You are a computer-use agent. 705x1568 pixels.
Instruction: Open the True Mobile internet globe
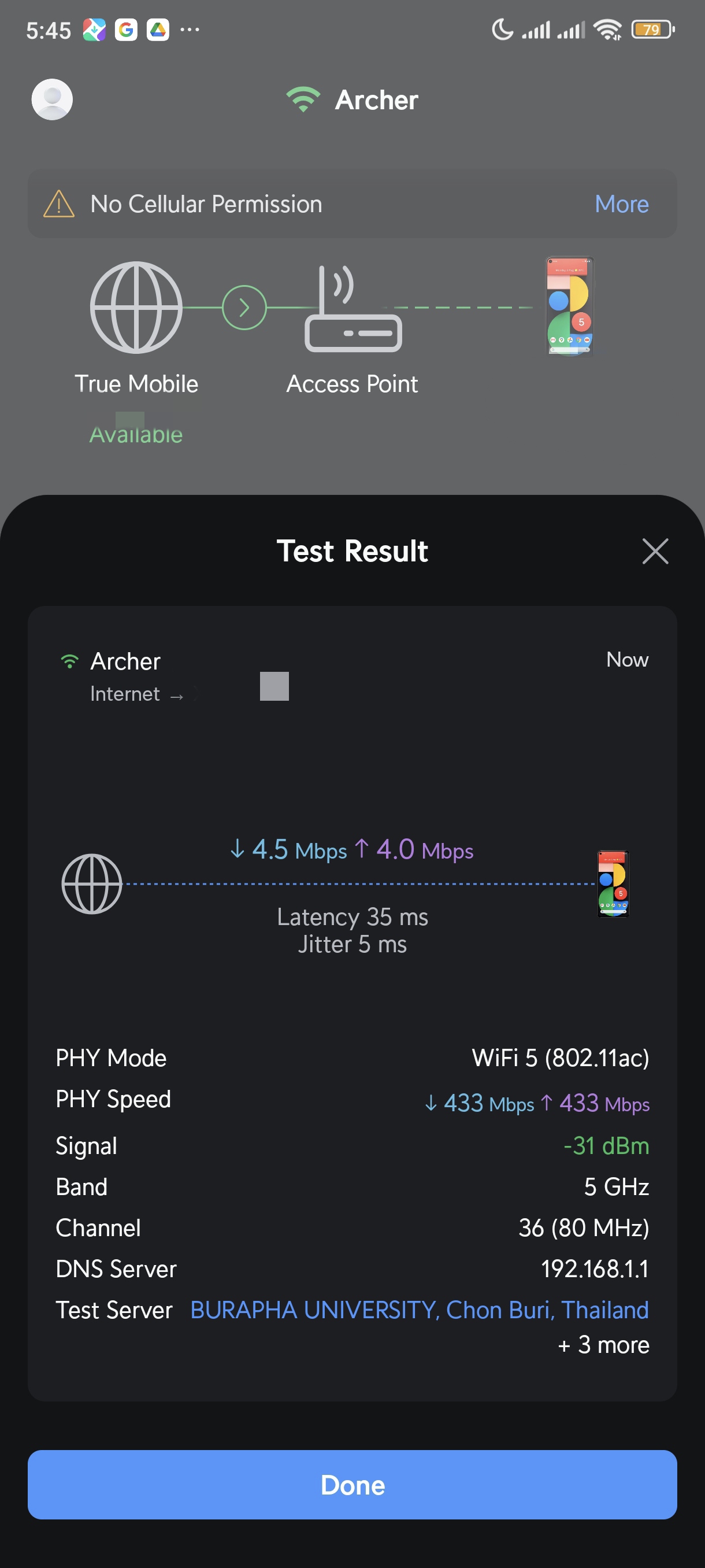tap(136, 308)
